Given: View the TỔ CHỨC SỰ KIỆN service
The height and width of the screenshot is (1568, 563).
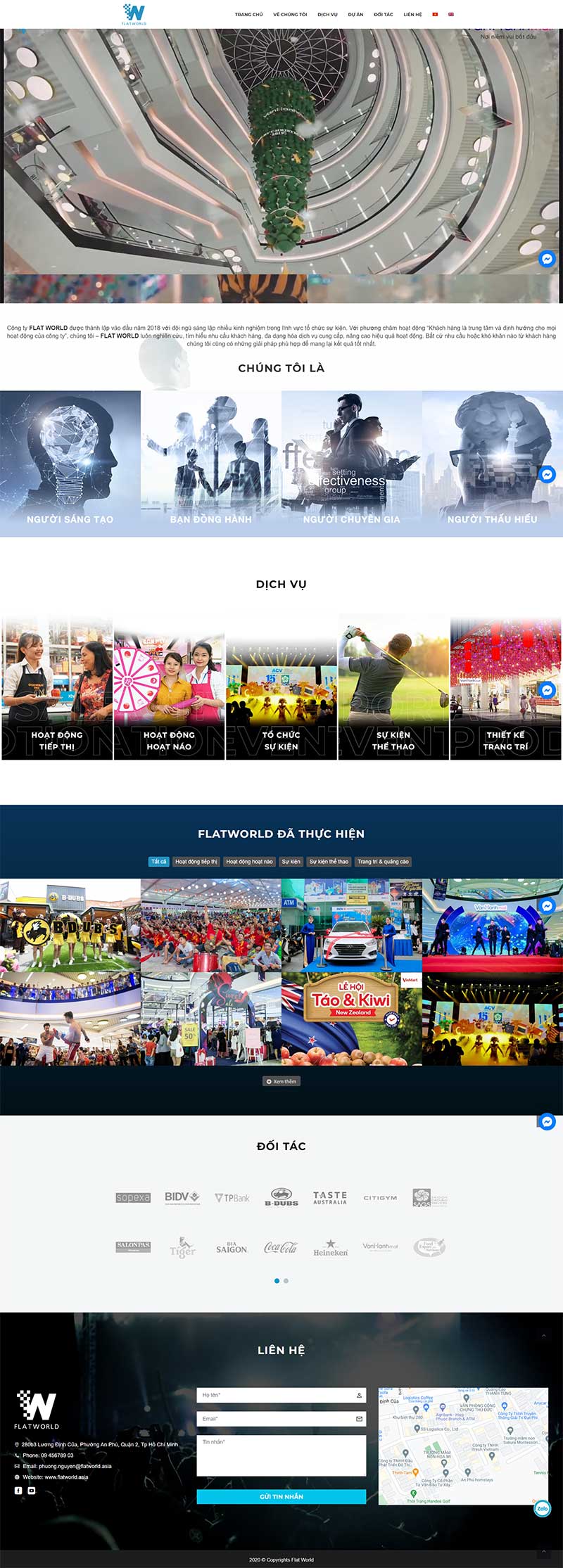Looking at the screenshot, I should (x=281, y=688).
